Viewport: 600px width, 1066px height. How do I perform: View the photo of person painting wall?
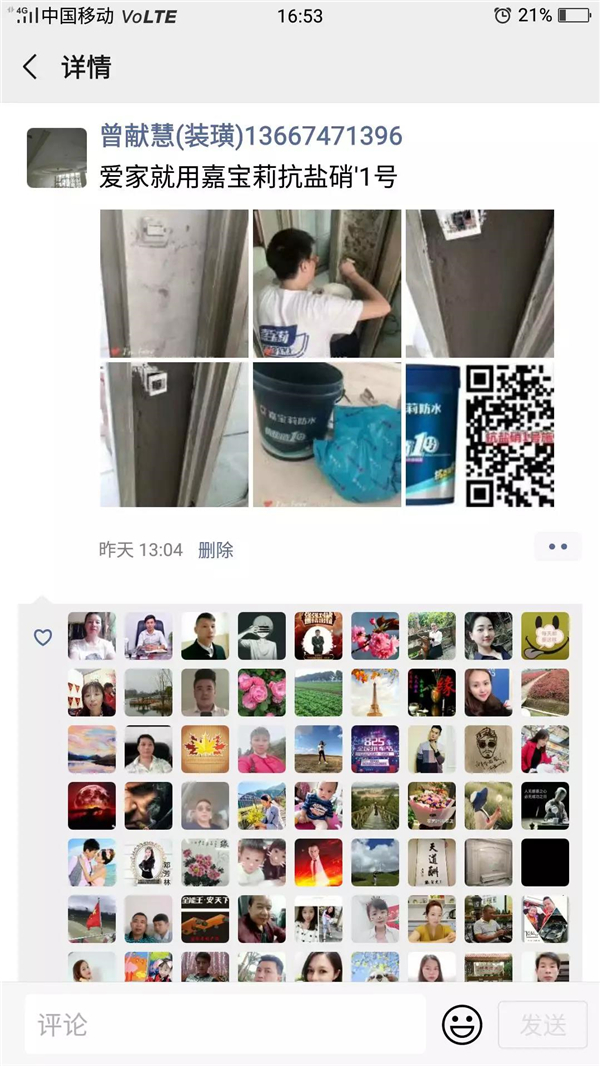point(327,283)
